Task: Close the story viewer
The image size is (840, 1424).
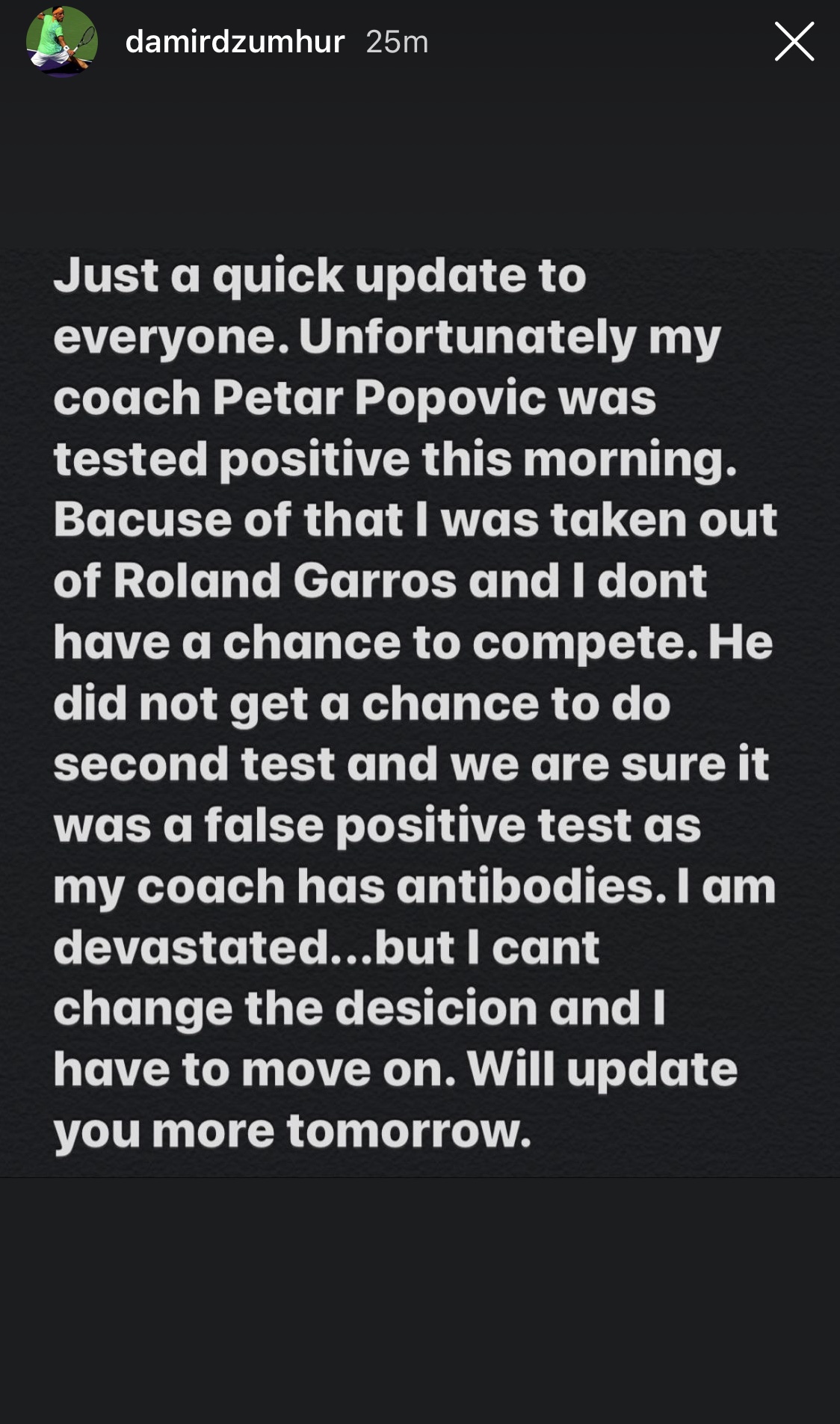Action: click(794, 41)
